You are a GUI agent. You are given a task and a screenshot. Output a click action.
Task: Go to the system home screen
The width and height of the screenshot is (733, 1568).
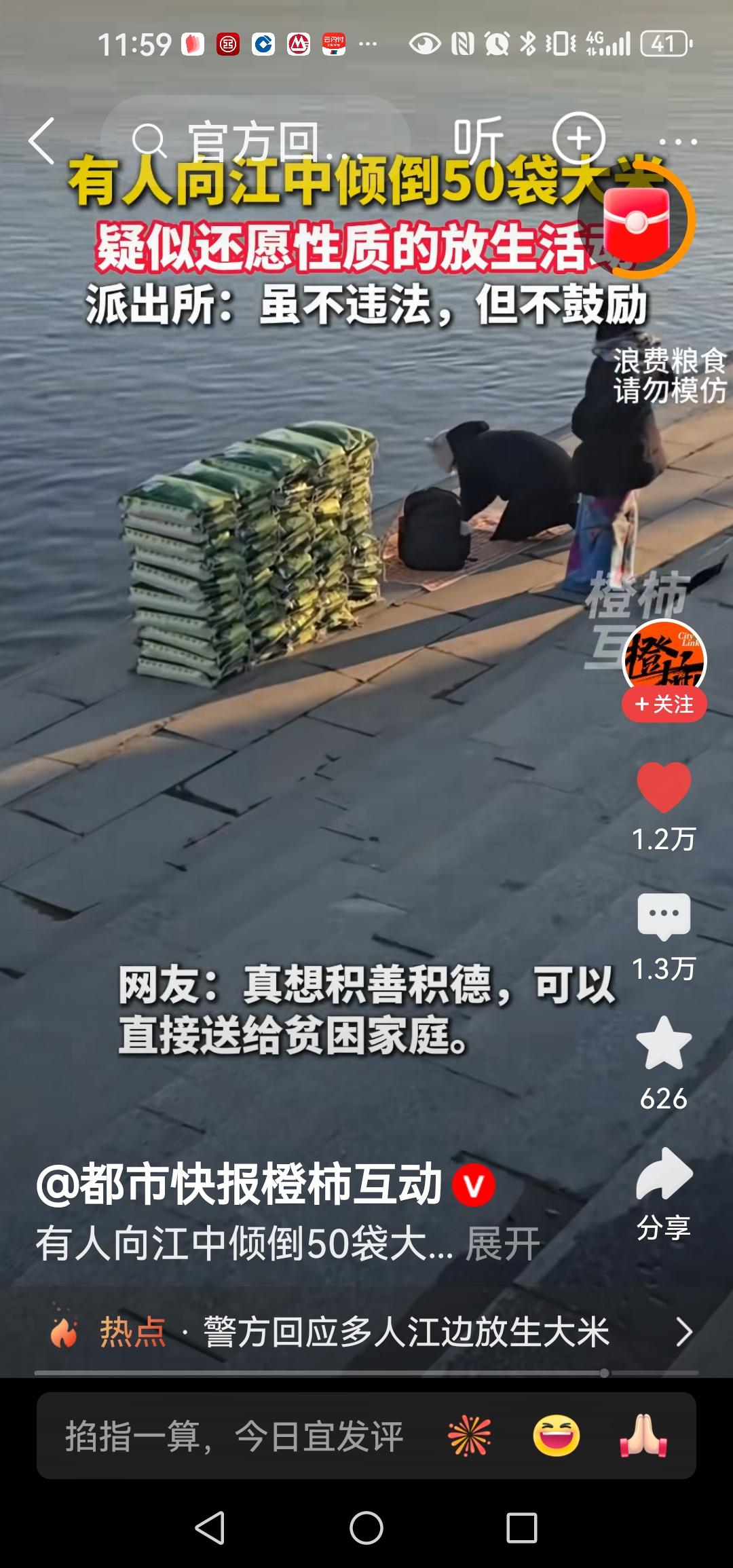click(x=366, y=1529)
